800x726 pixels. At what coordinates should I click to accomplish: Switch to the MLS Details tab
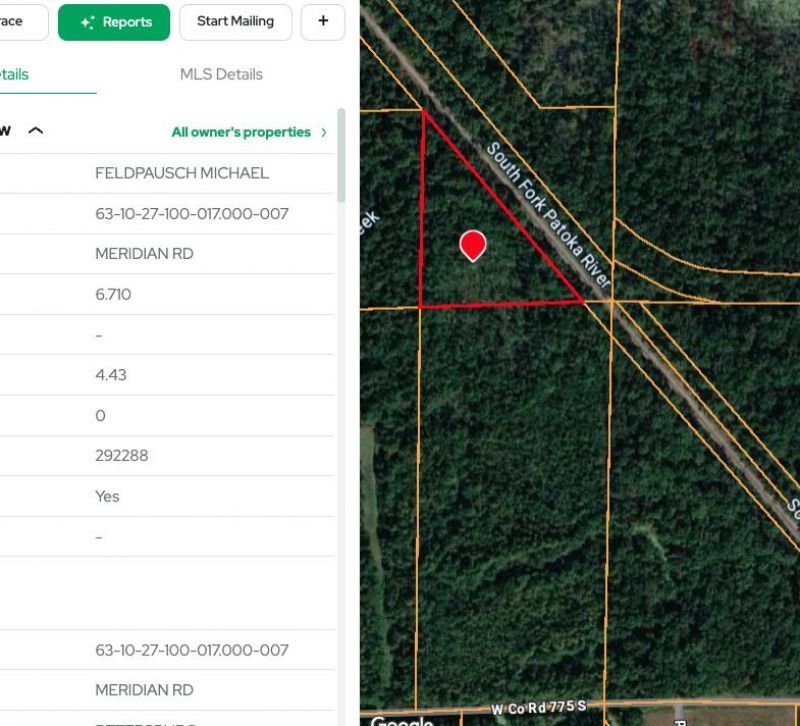pyautogui.click(x=221, y=74)
